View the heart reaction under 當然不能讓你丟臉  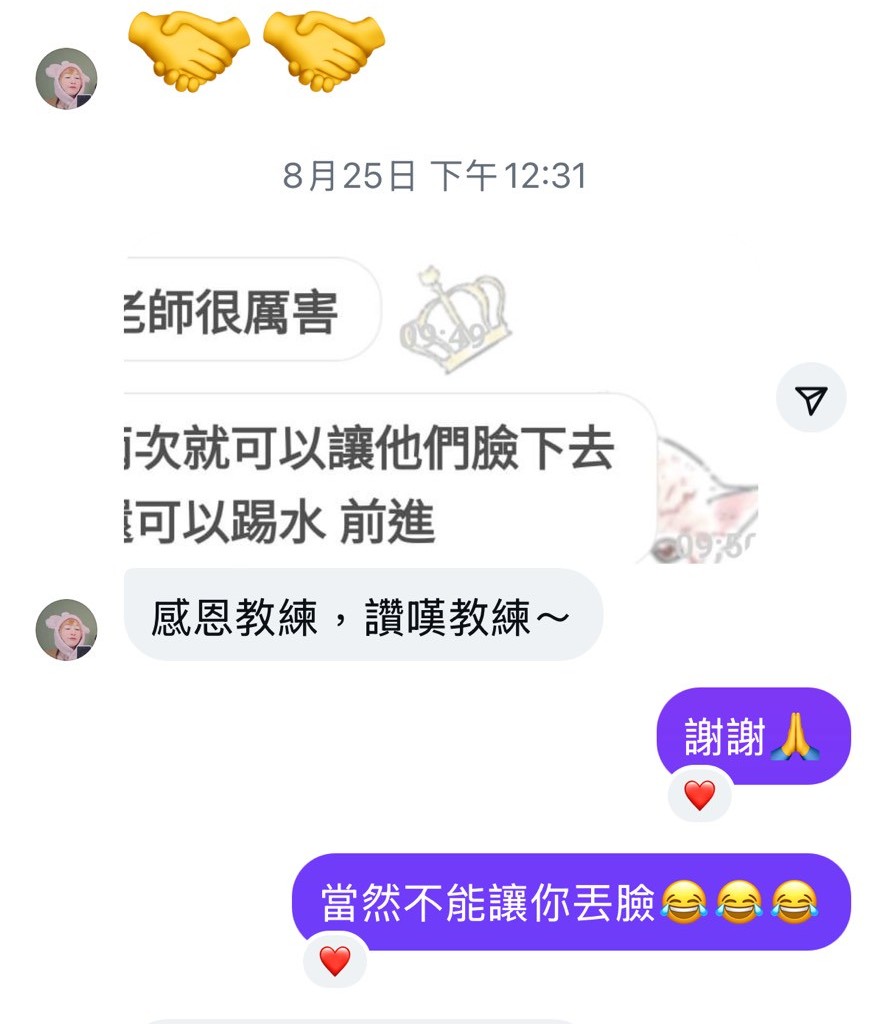click(x=335, y=962)
